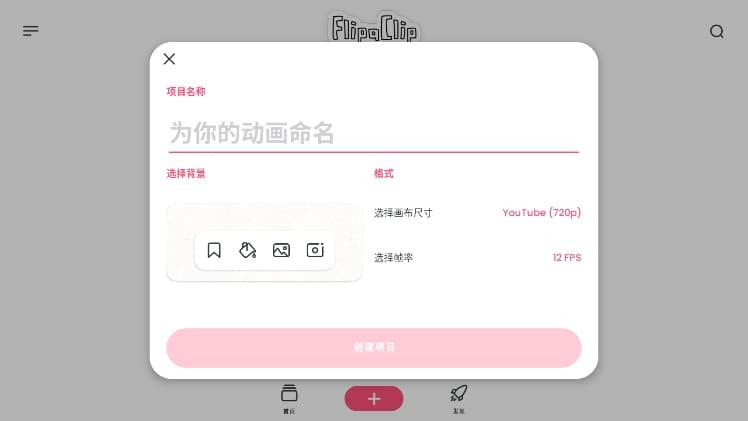
Task: Change the 12 FPS frame rate
Action: (566, 258)
